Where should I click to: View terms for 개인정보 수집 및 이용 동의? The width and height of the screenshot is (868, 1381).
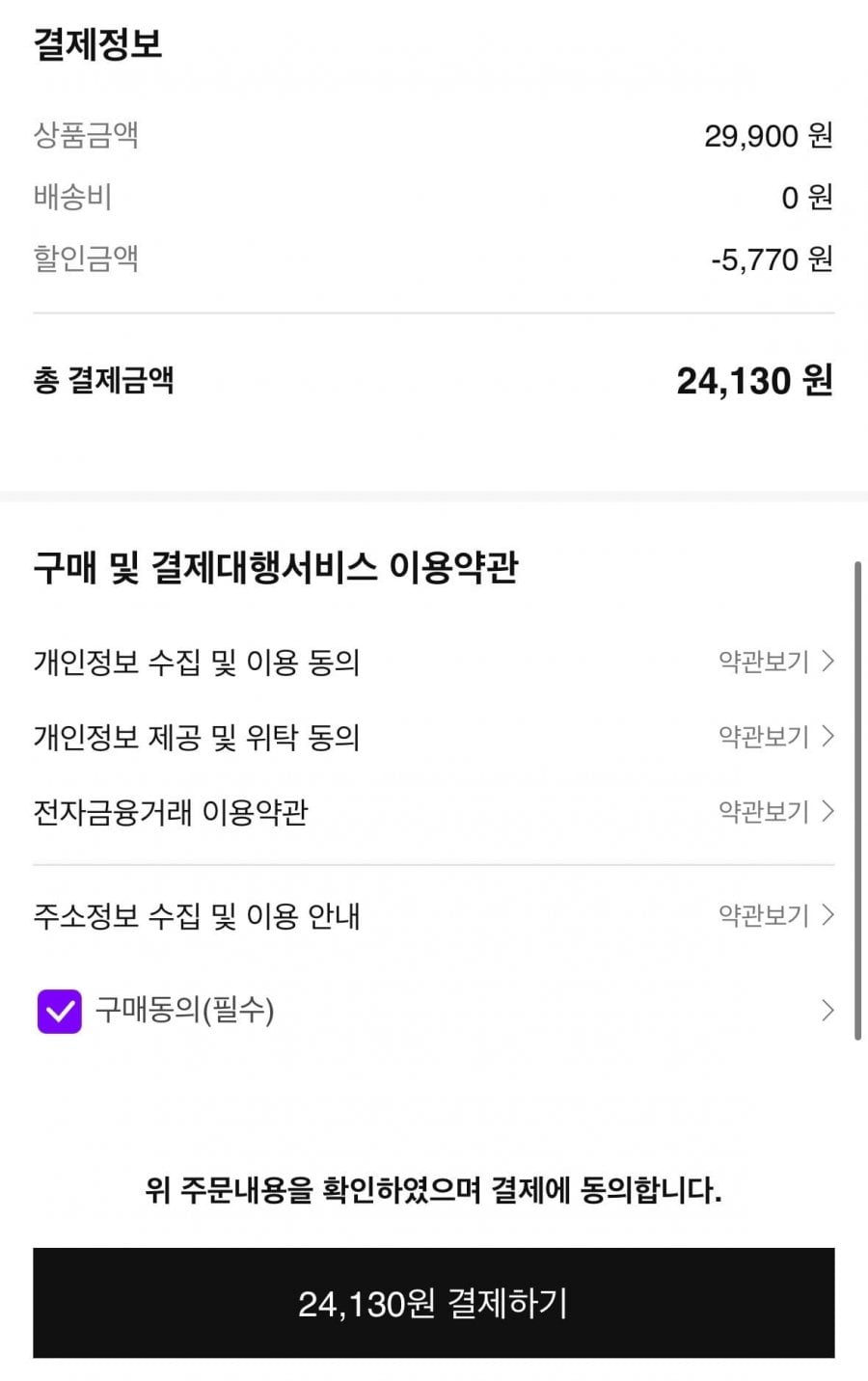[775, 662]
